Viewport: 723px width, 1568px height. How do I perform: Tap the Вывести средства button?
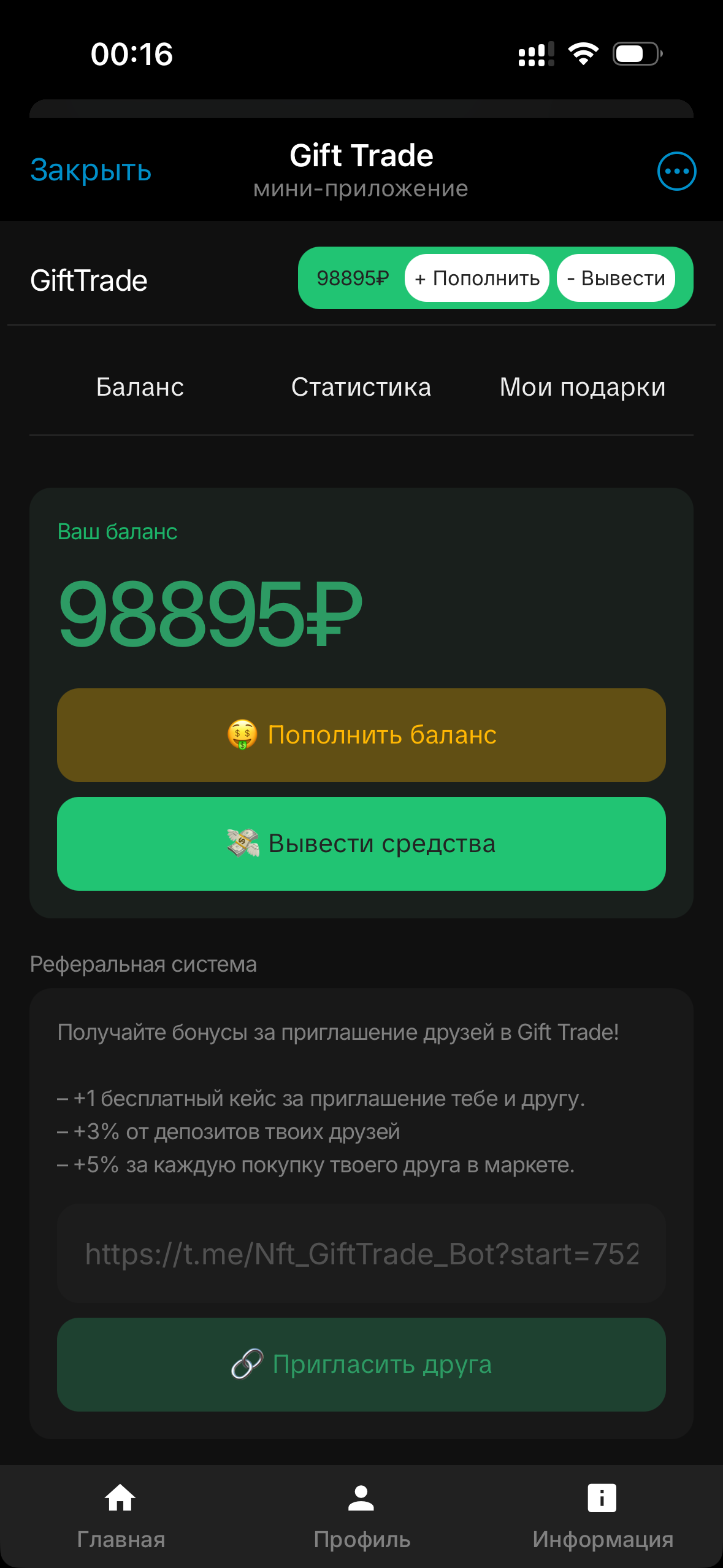(x=361, y=844)
